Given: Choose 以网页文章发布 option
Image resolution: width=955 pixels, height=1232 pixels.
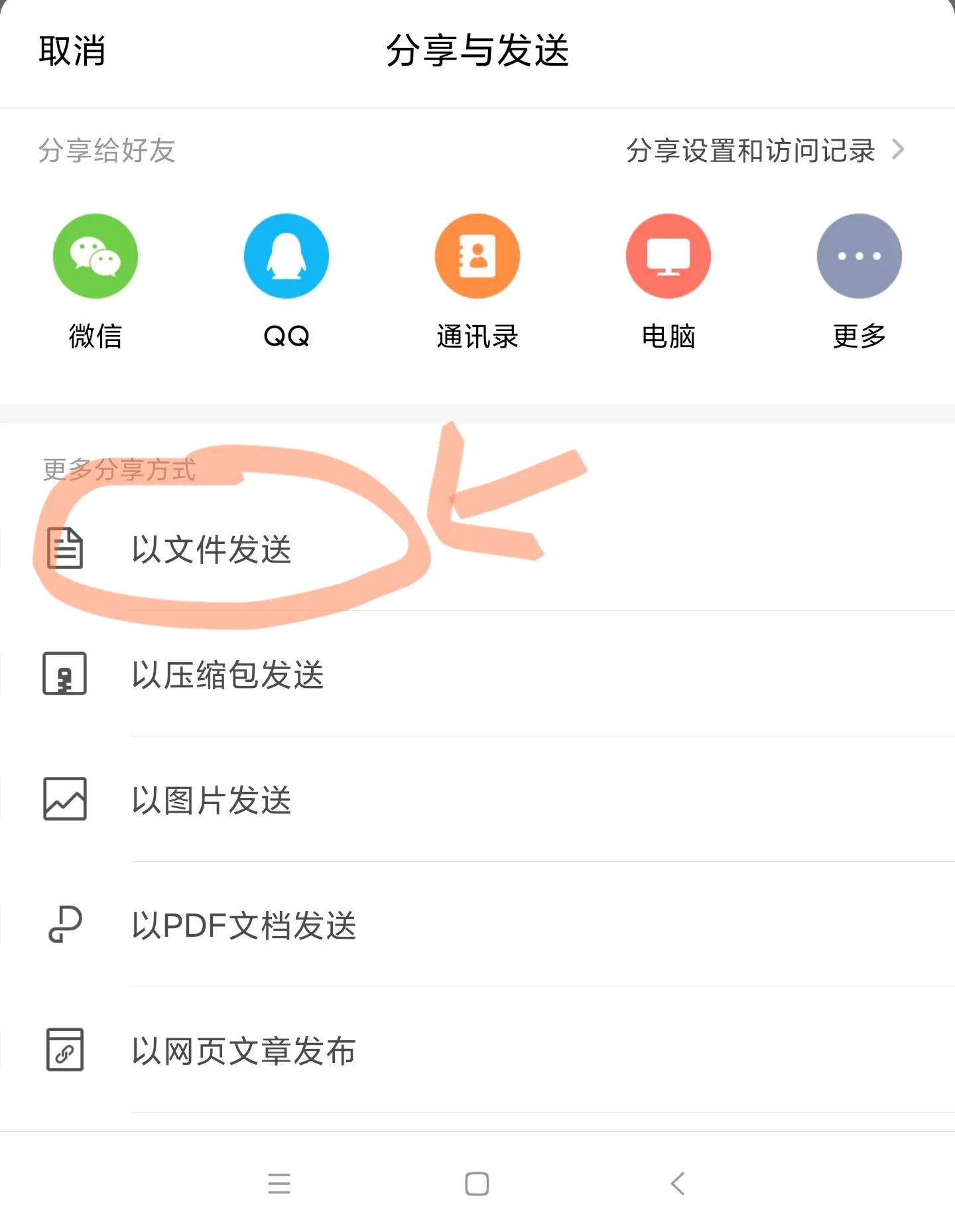Looking at the screenshot, I should 244,1051.
